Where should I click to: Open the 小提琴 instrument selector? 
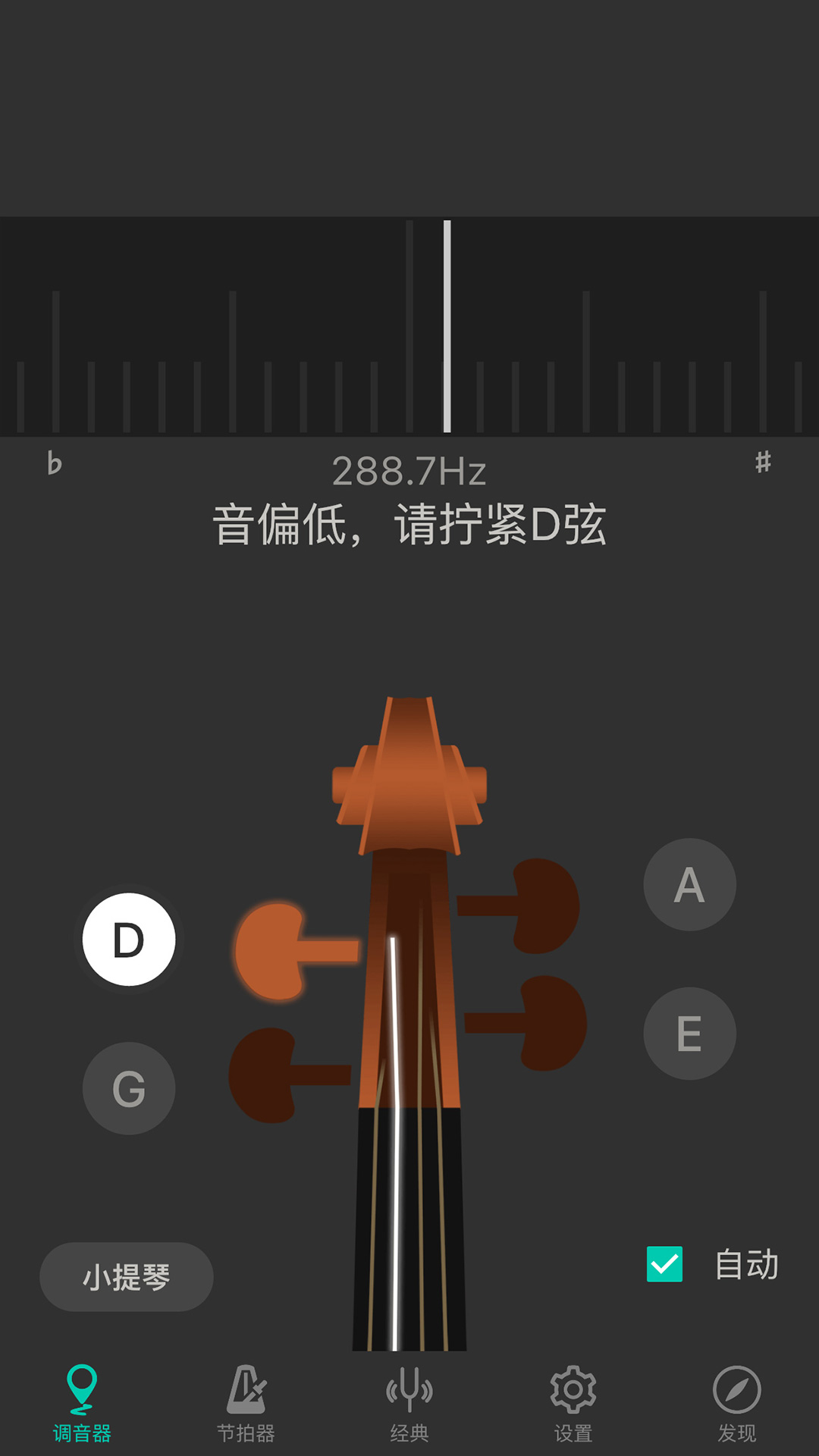pyautogui.click(x=127, y=1277)
